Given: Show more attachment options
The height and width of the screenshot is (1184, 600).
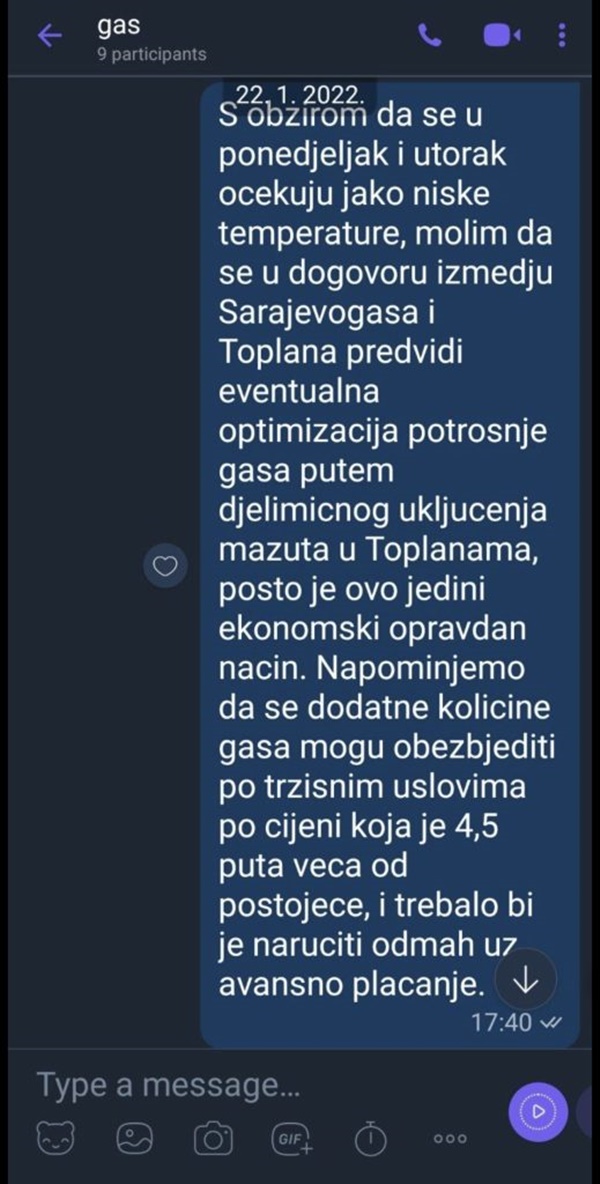Looking at the screenshot, I should coord(450,1139).
